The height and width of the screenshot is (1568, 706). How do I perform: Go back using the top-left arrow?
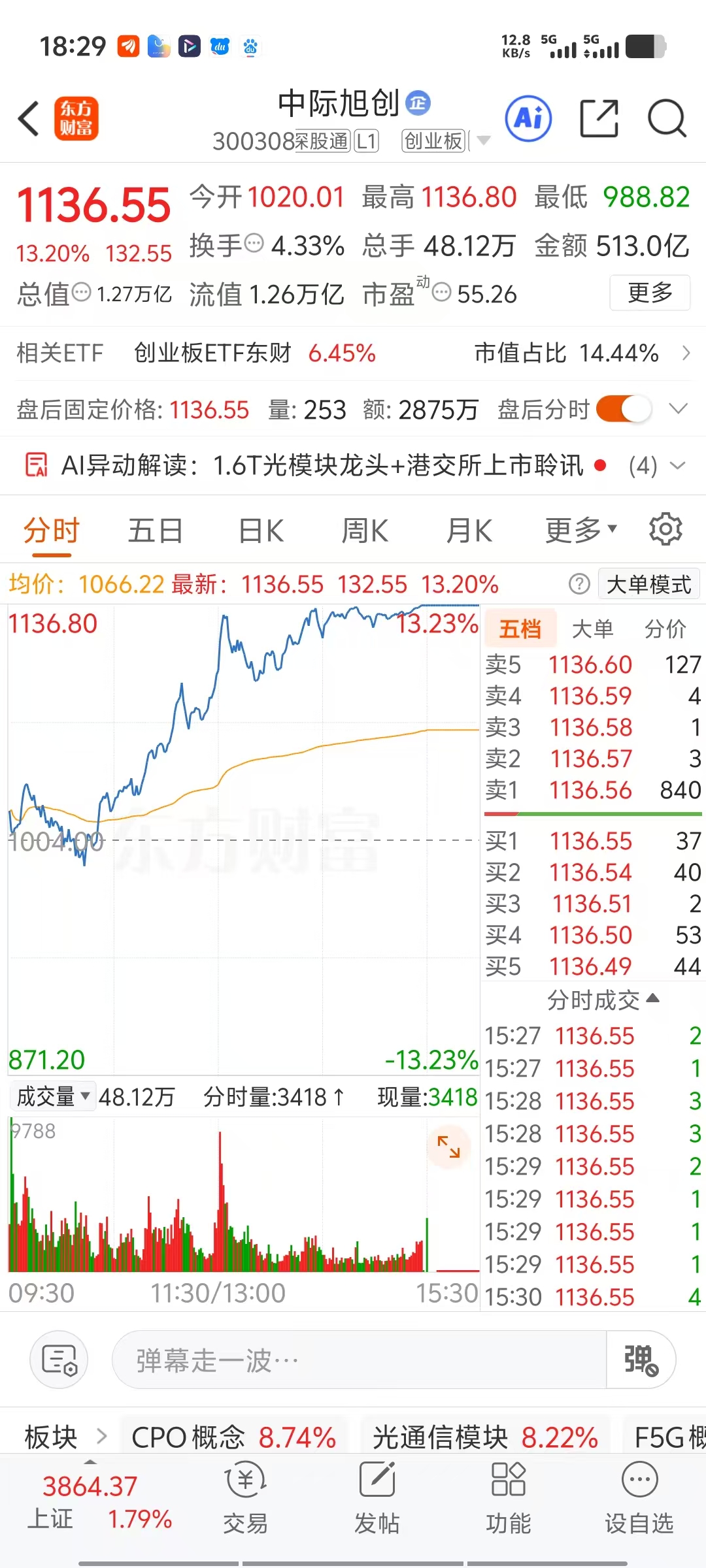point(29,119)
